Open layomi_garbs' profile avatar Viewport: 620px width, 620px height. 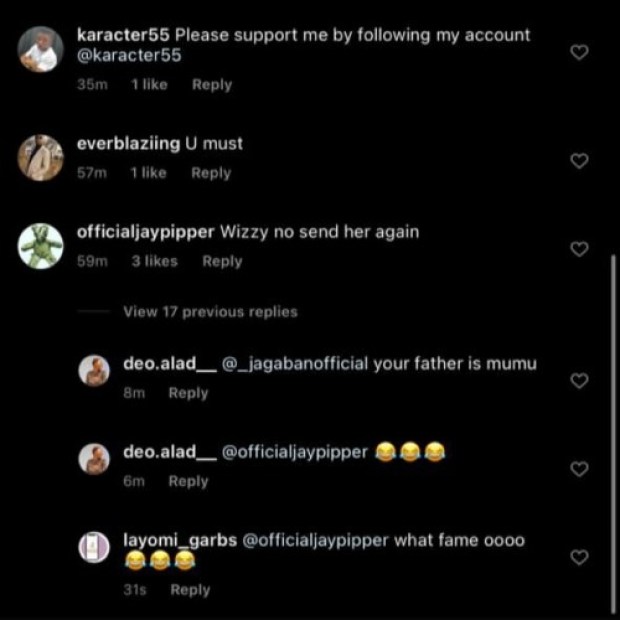pos(94,547)
